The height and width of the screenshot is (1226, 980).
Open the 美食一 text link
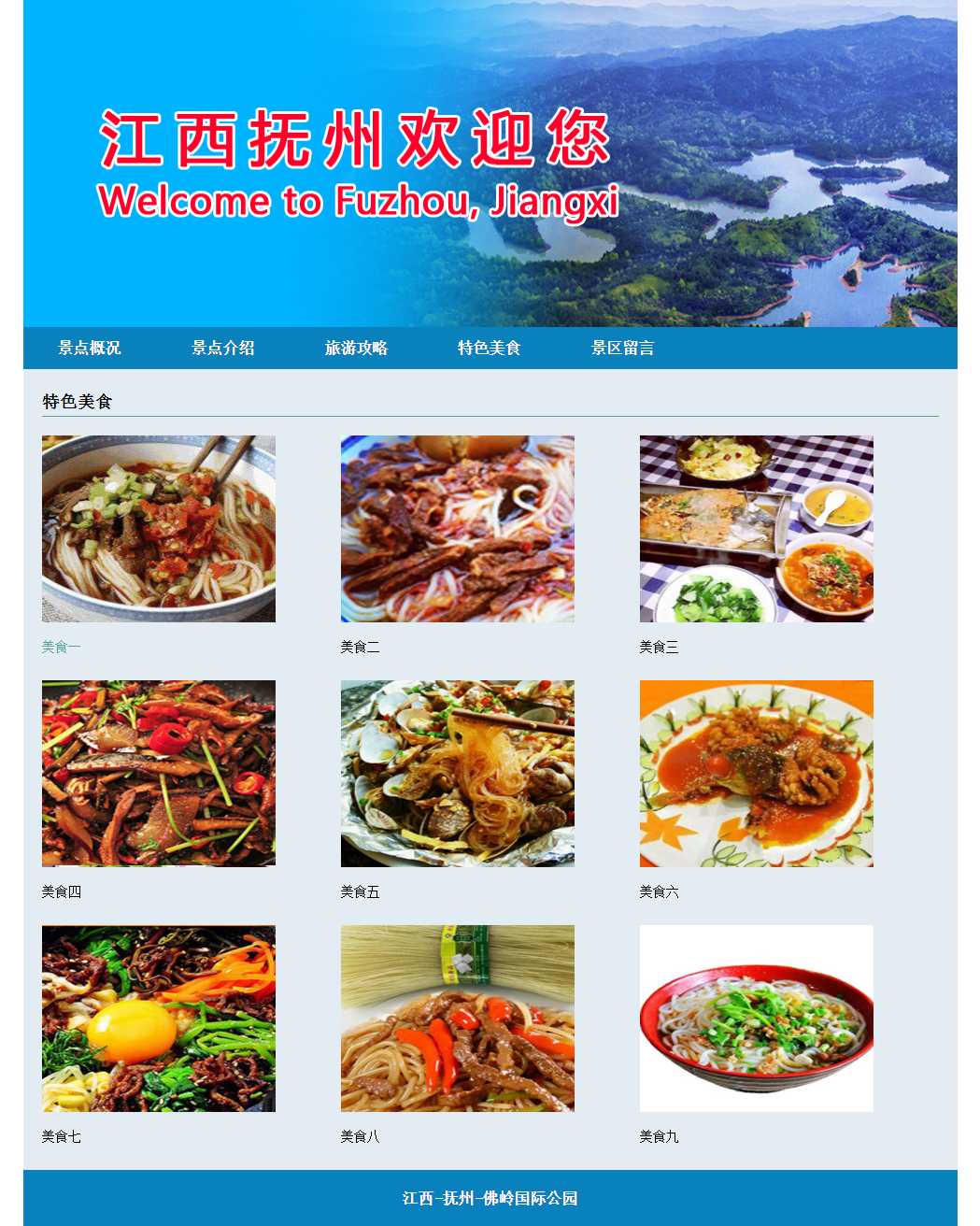tap(61, 647)
